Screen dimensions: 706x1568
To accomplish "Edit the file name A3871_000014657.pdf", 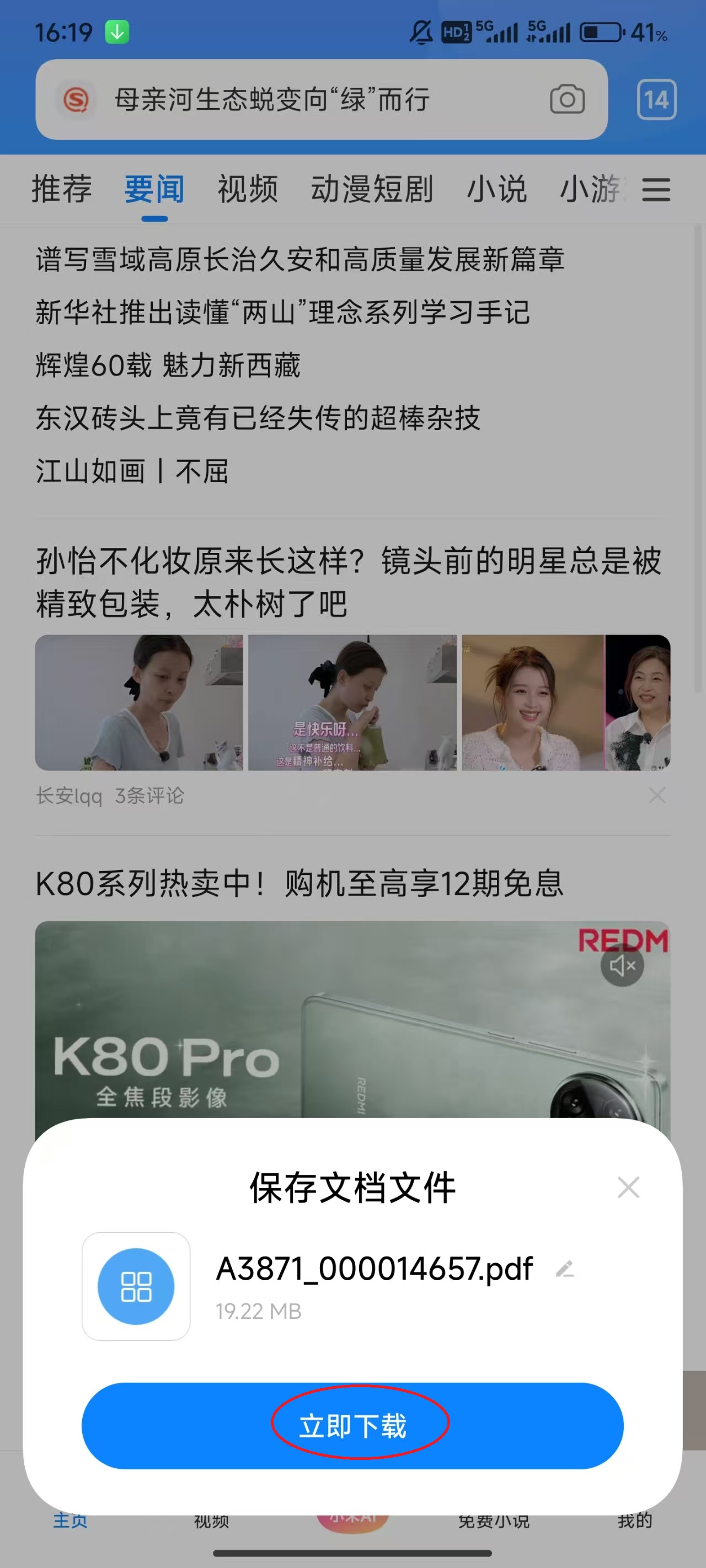I will point(565,1269).
